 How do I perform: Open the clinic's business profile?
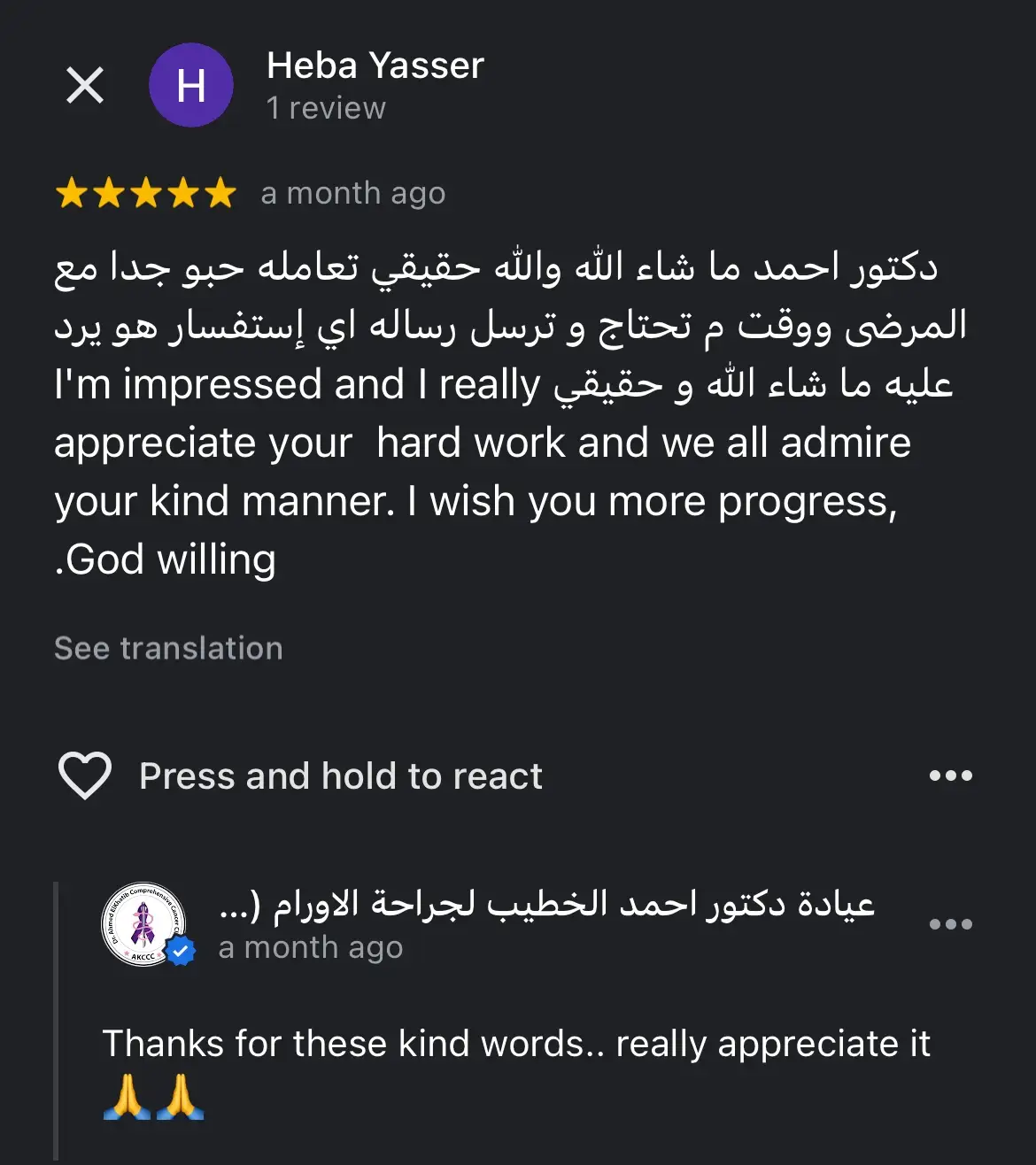pos(545,905)
